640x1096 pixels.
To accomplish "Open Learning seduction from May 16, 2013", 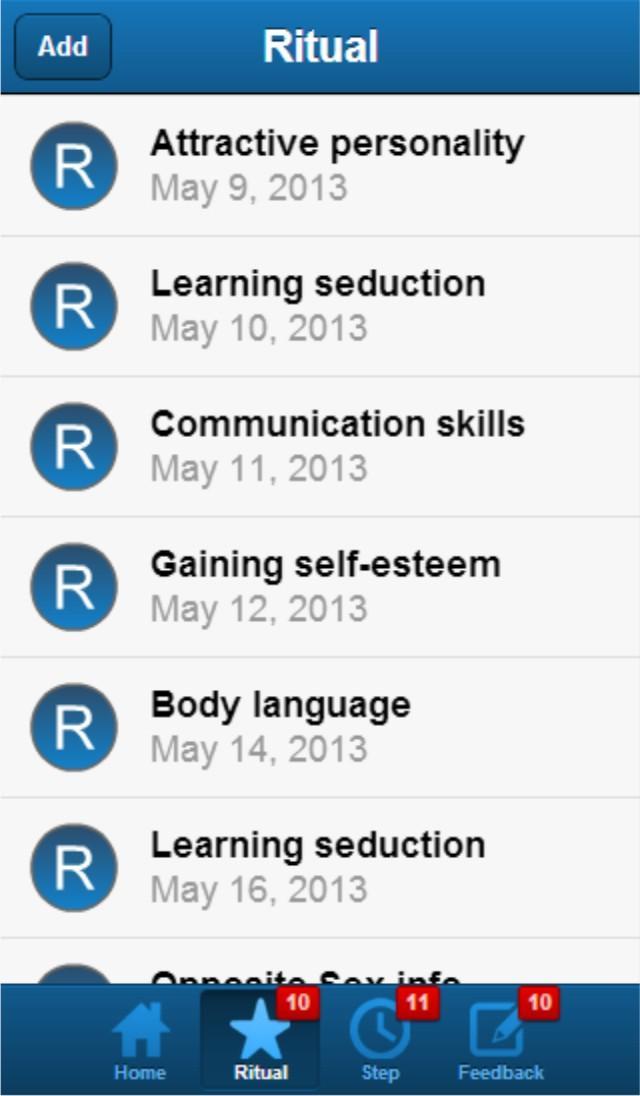I will click(320, 867).
